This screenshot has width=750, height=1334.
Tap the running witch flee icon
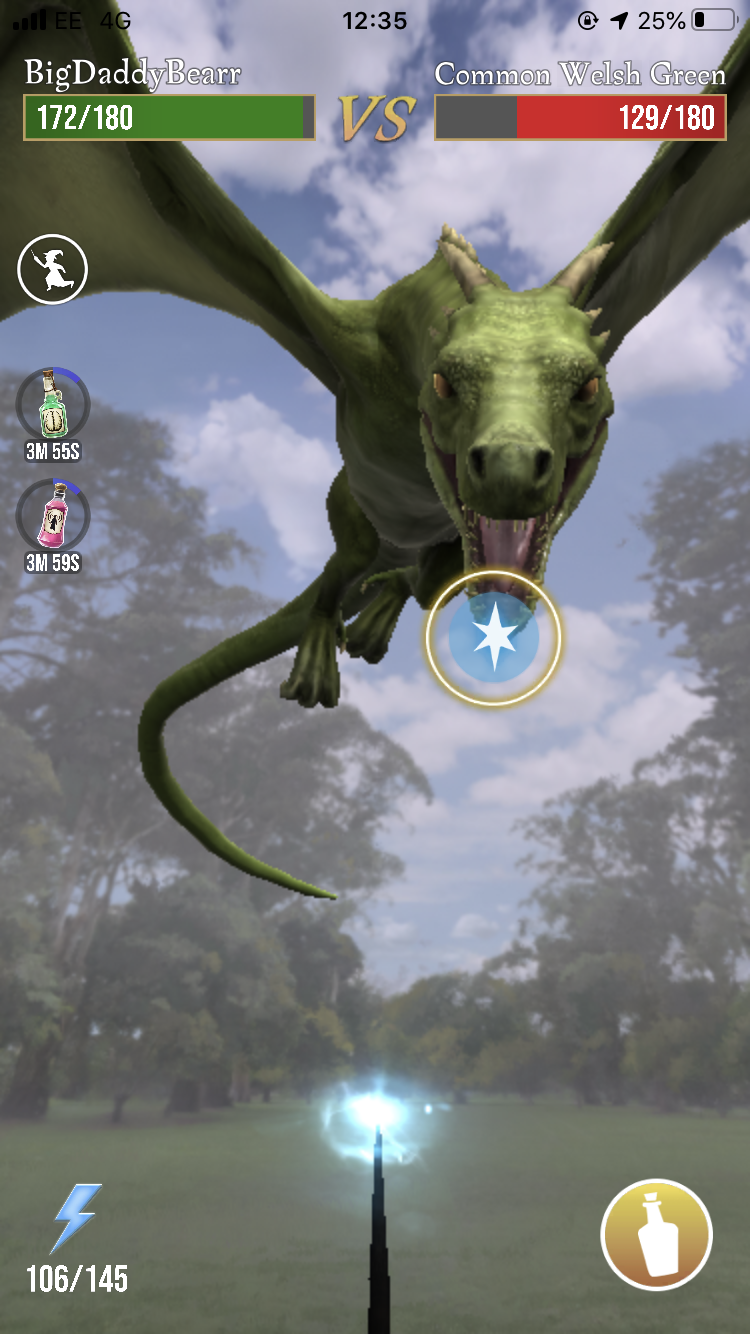(53, 269)
